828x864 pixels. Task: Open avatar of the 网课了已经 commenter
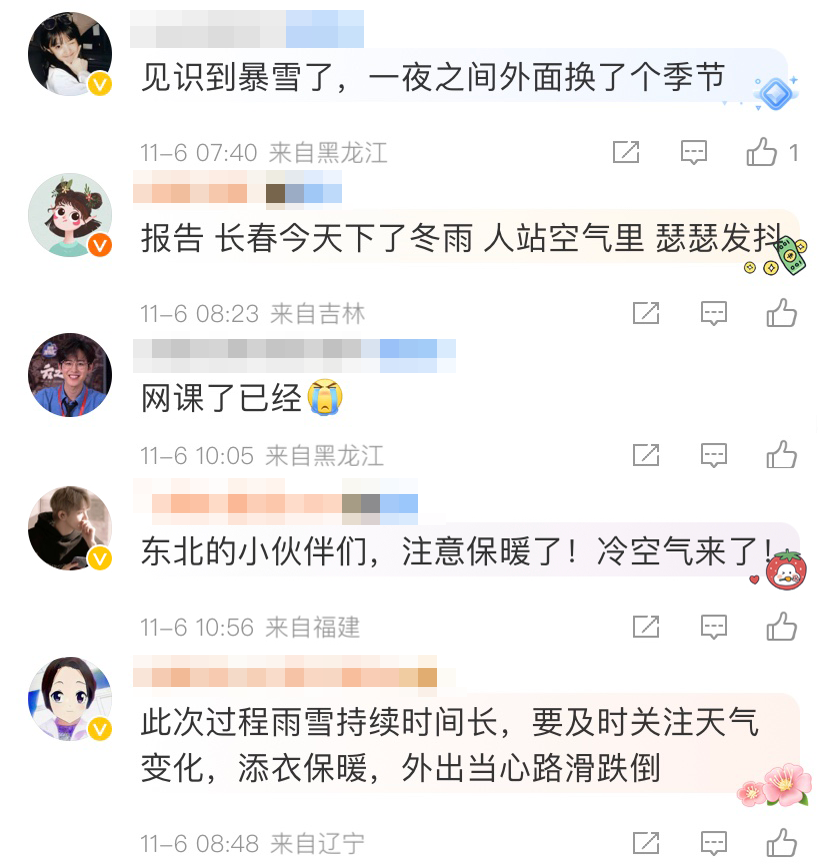click(68, 375)
